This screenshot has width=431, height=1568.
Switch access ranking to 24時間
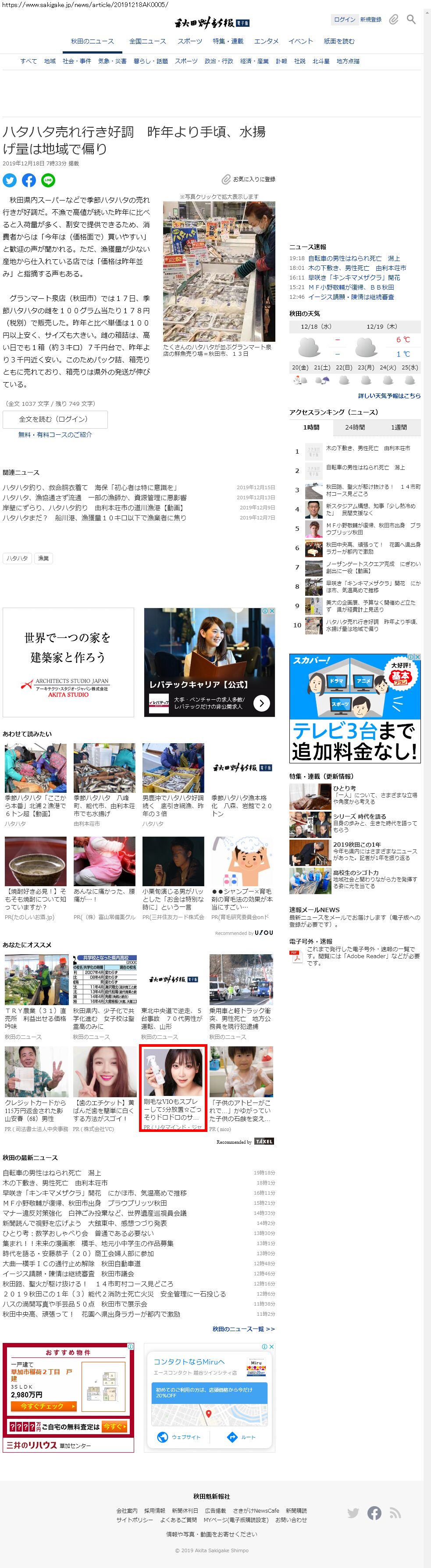pyautogui.click(x=355, y=427)
